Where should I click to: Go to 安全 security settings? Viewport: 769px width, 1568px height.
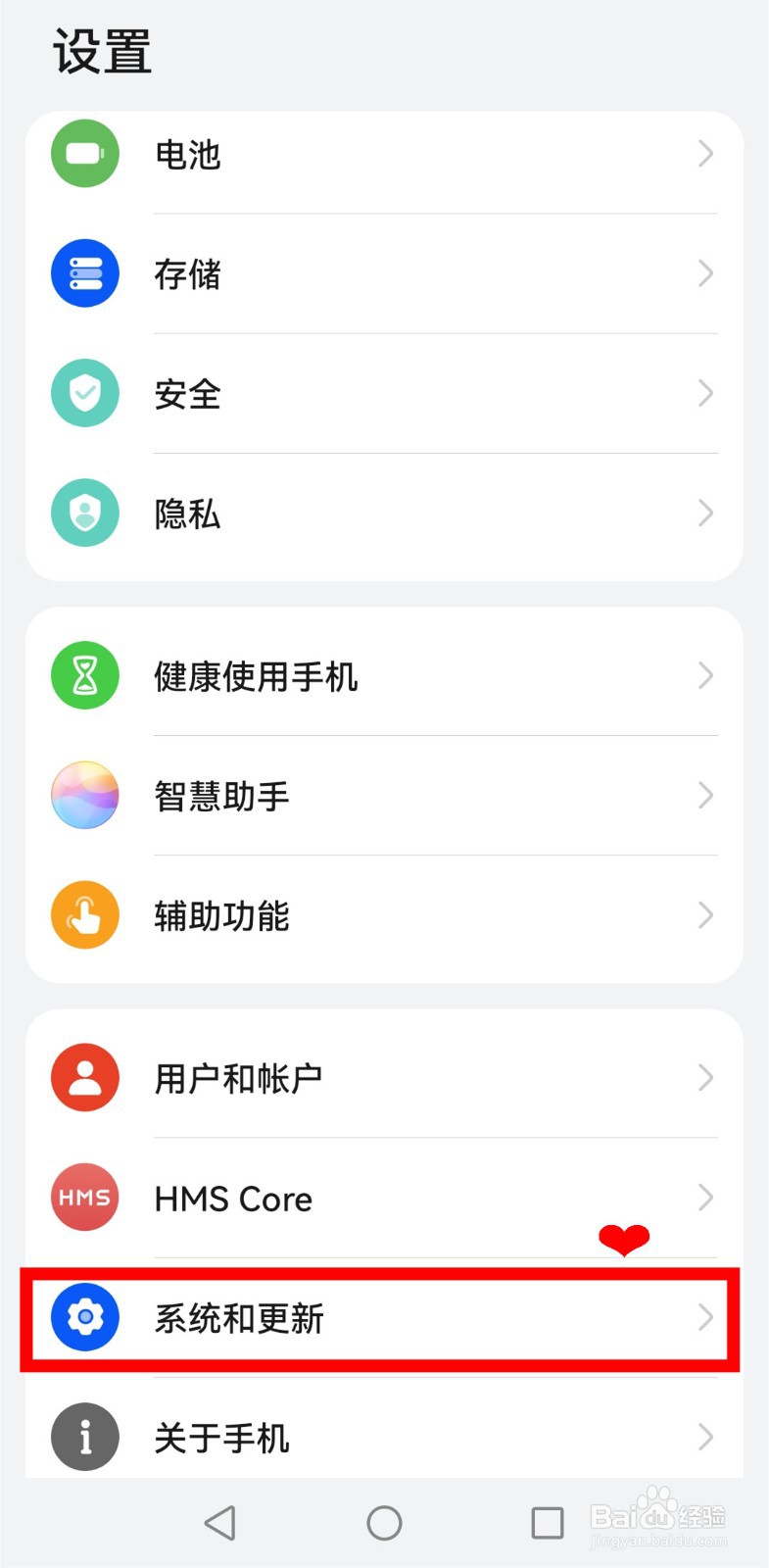pyautogui.click(x=382, y=394)
